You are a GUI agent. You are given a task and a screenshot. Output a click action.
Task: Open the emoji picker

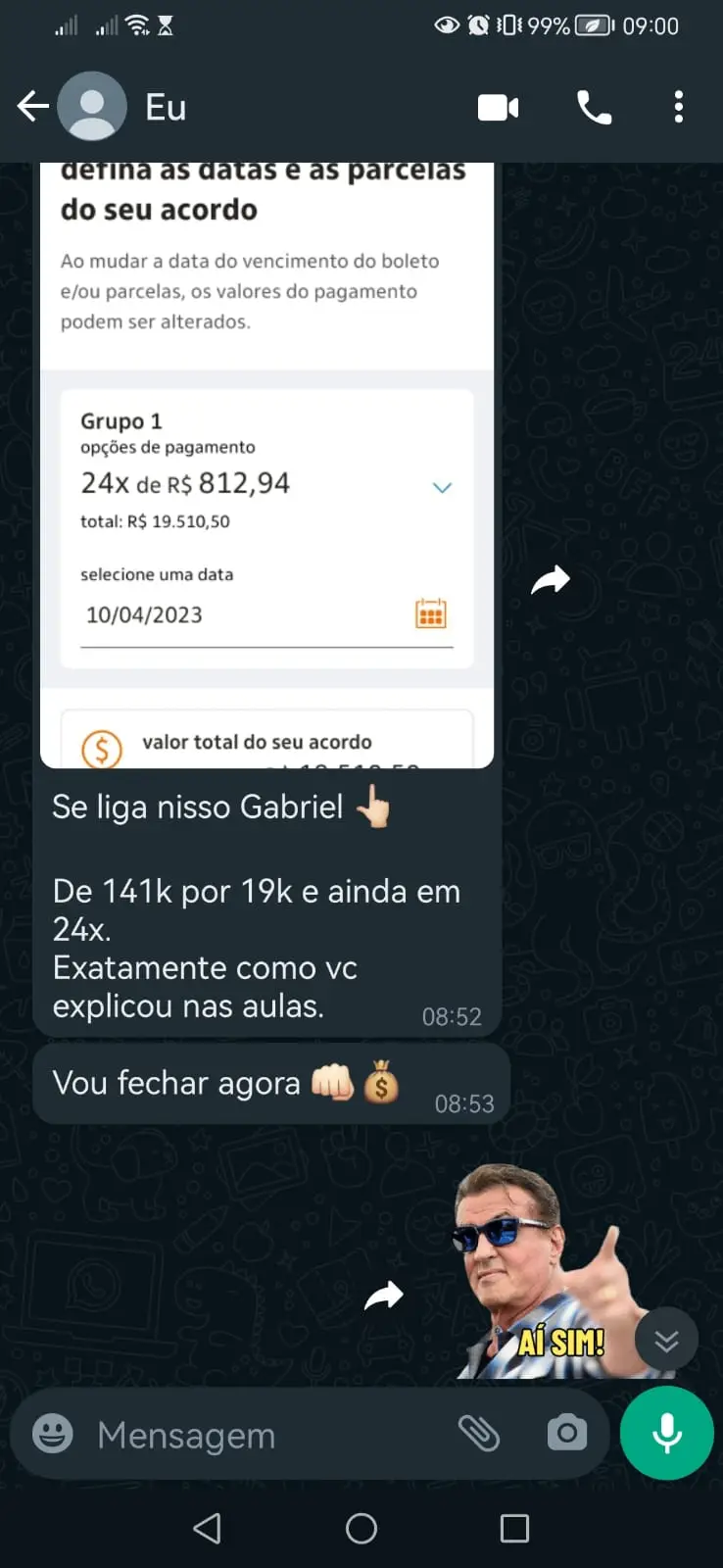(x=53, y=1435)
